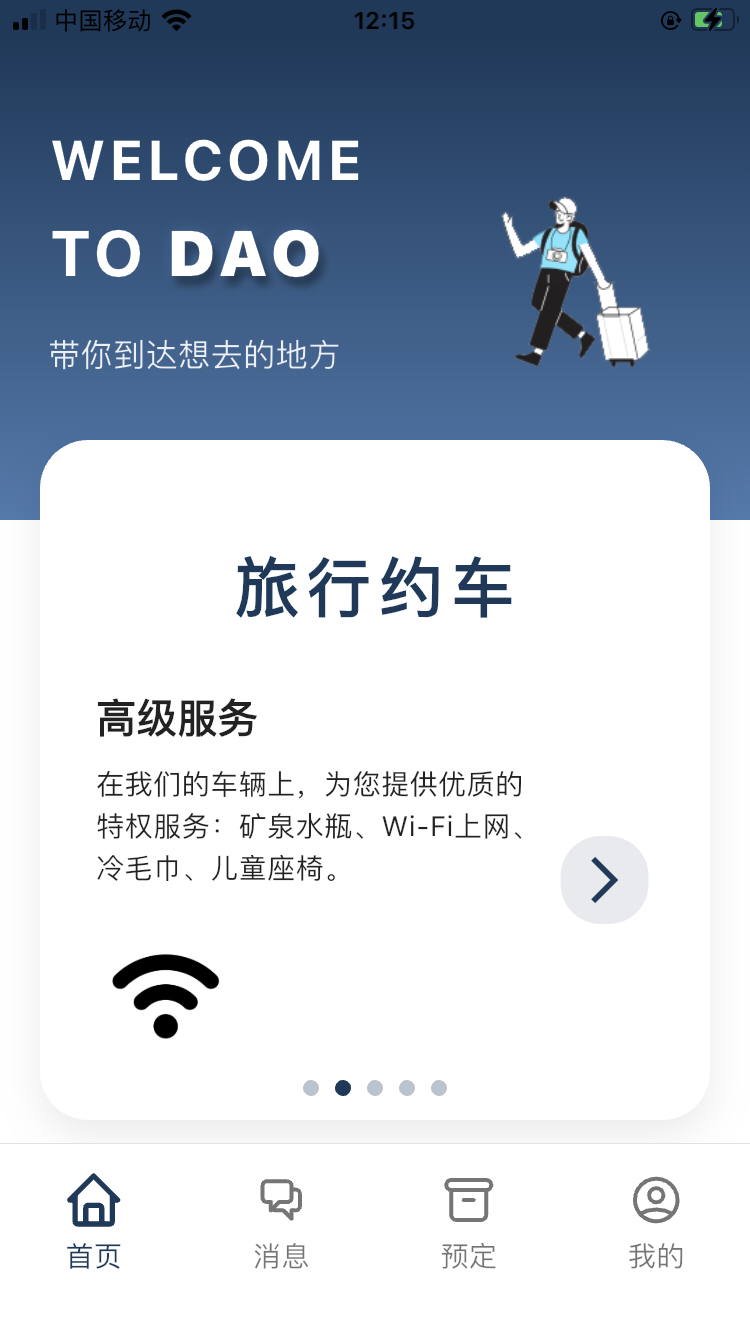Open the 预定 tab
750x1334 pixels.
pyautogui.click(x=468, y=1221)
